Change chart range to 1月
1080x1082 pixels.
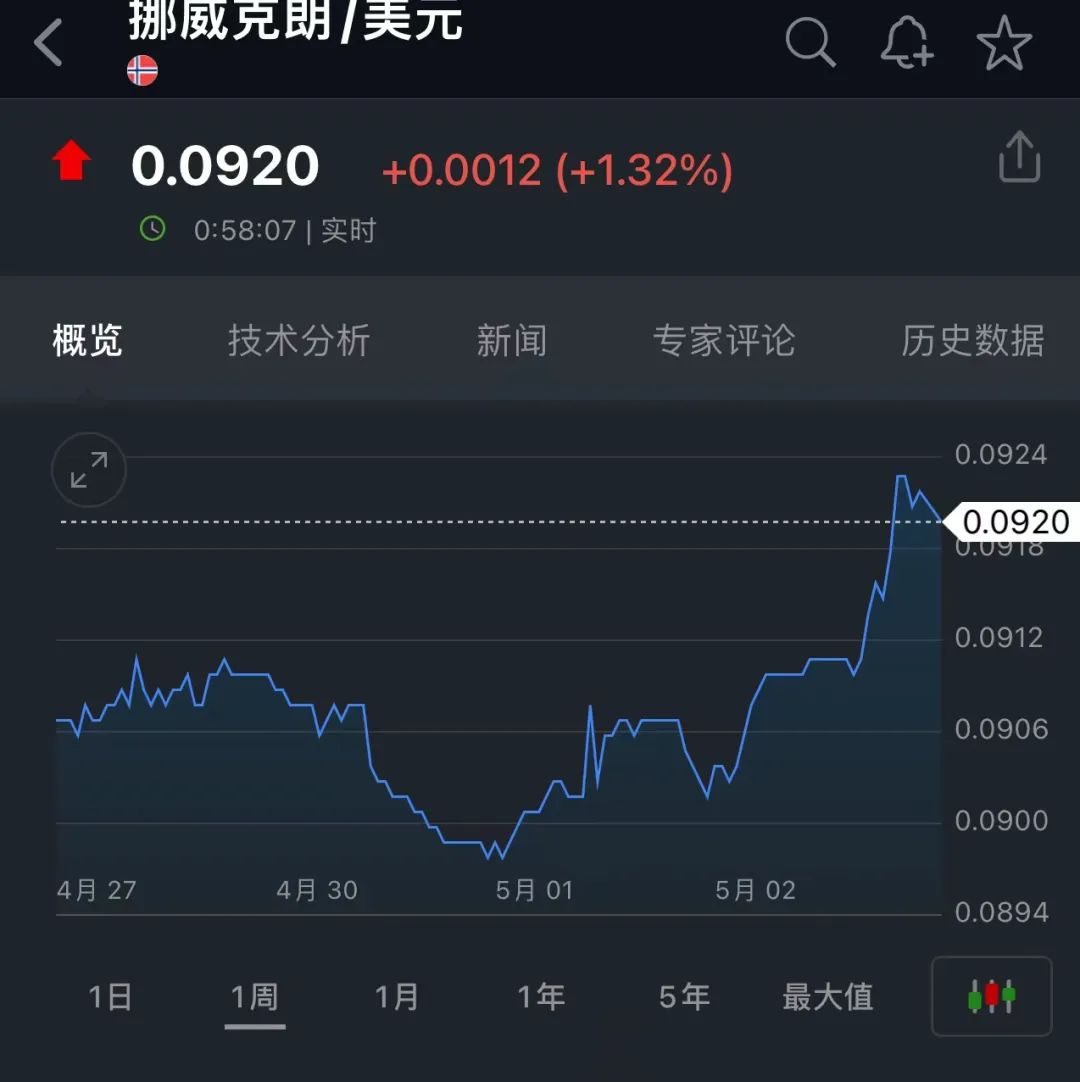(397, 997)
